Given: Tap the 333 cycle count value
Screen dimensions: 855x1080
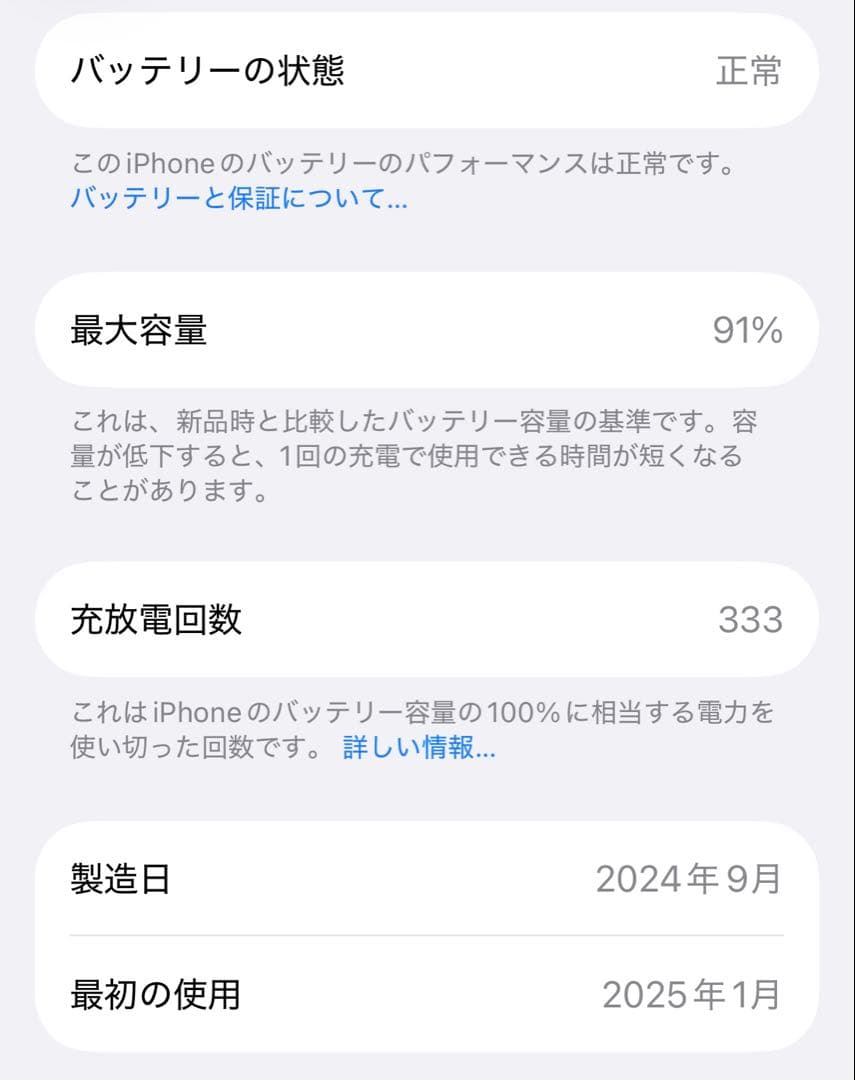Looking at the screenshot, I should (753, 620).
